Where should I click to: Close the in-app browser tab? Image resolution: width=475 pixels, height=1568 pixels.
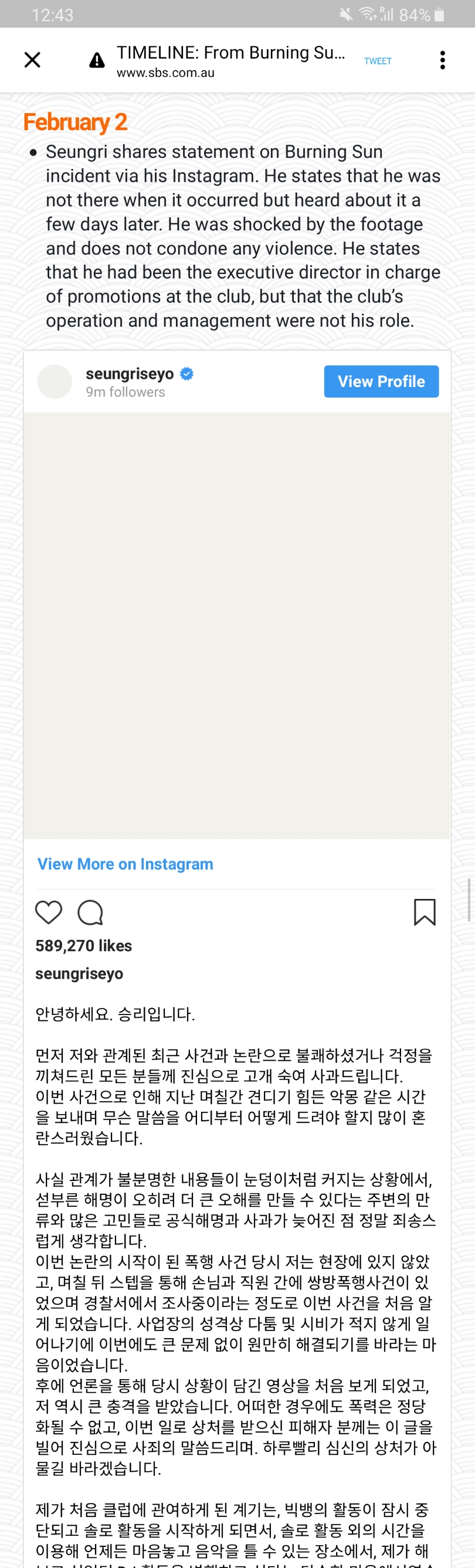(32, 60)
